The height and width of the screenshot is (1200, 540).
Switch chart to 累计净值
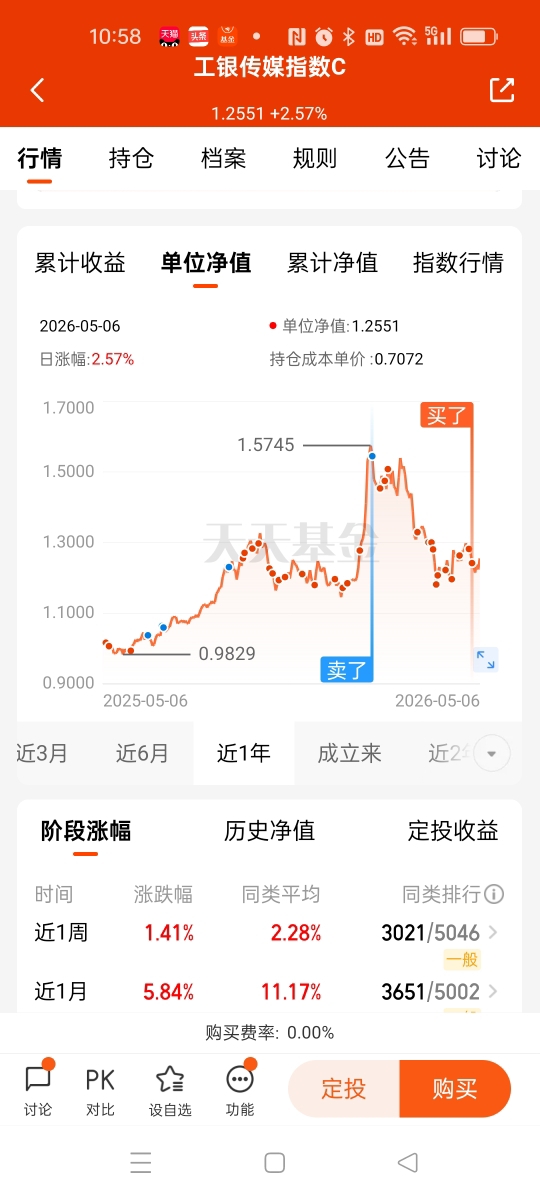(332, 263)
